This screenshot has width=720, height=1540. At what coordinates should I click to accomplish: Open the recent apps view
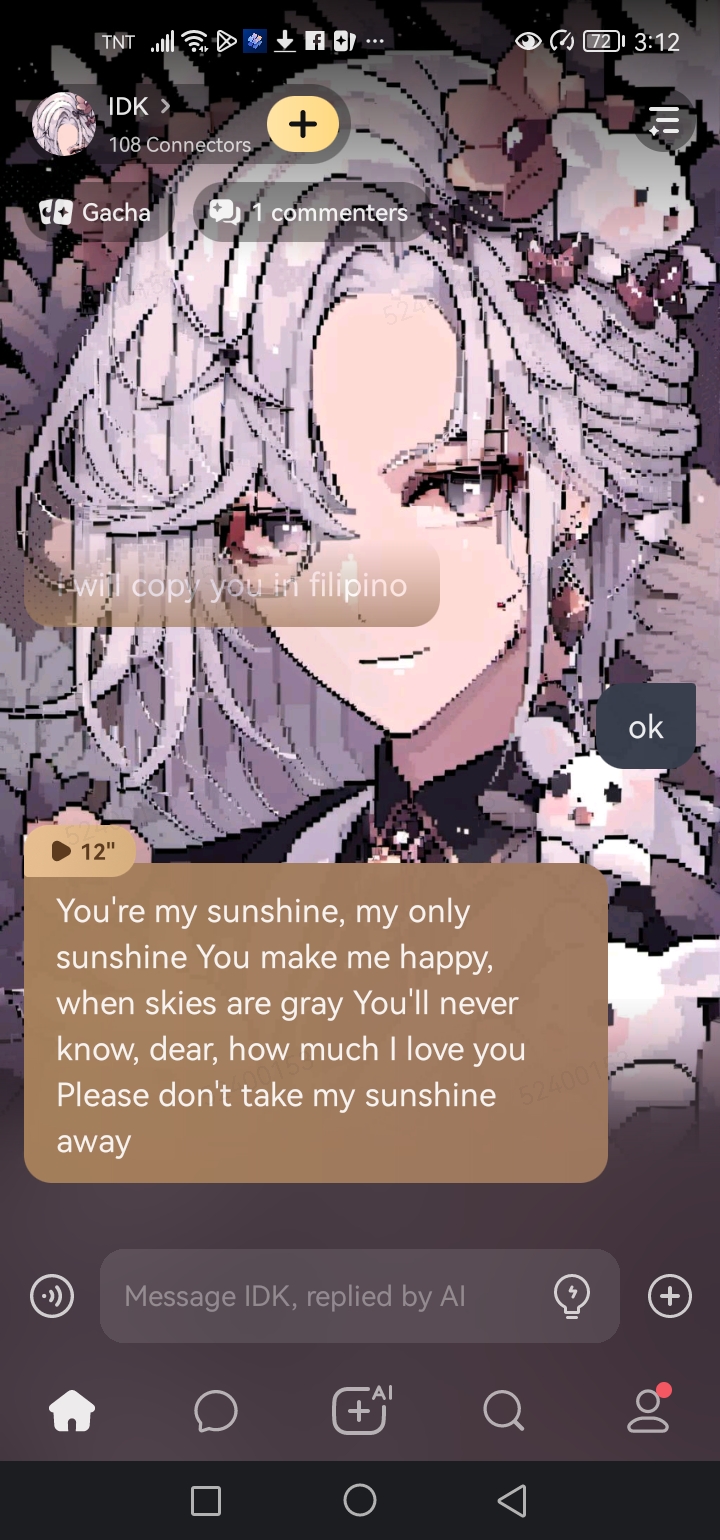click(x=206, y=1500)
